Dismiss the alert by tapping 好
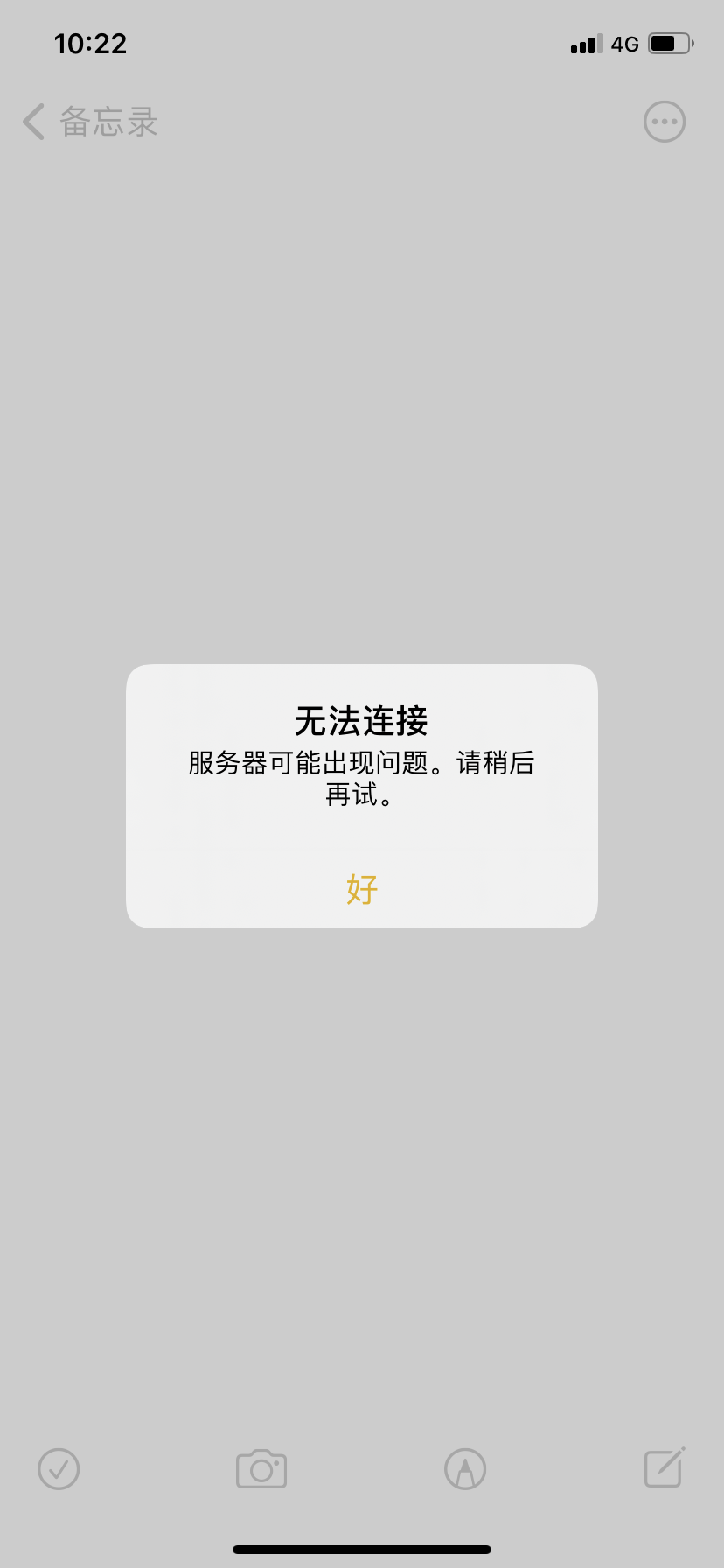Image resolution: width=724 pixels, height=1568 pixels. pyautogui.click(x=361, y=889)
